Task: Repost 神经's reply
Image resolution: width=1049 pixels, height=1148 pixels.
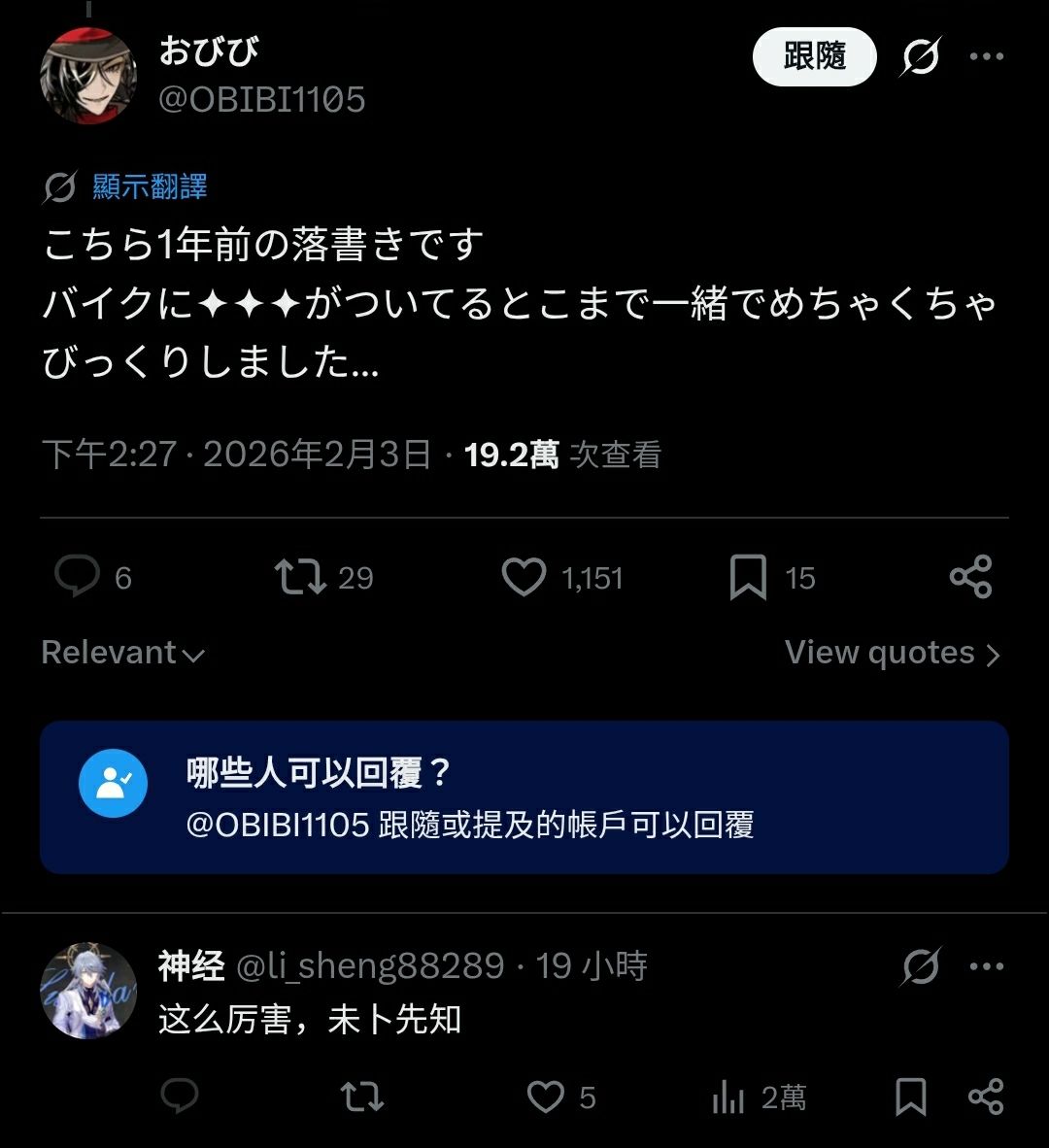Action: pos(362,1097)
